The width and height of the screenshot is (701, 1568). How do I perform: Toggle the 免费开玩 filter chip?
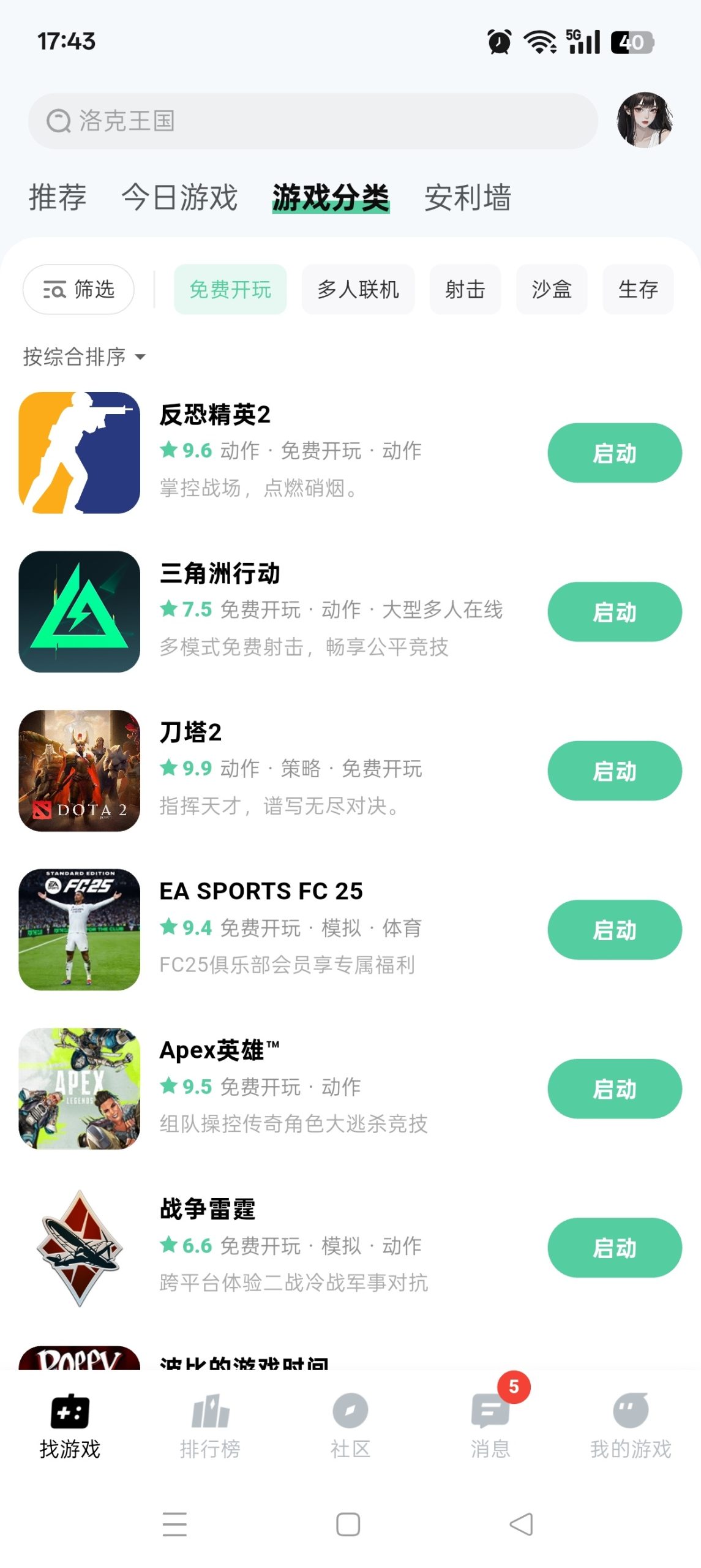230,289
